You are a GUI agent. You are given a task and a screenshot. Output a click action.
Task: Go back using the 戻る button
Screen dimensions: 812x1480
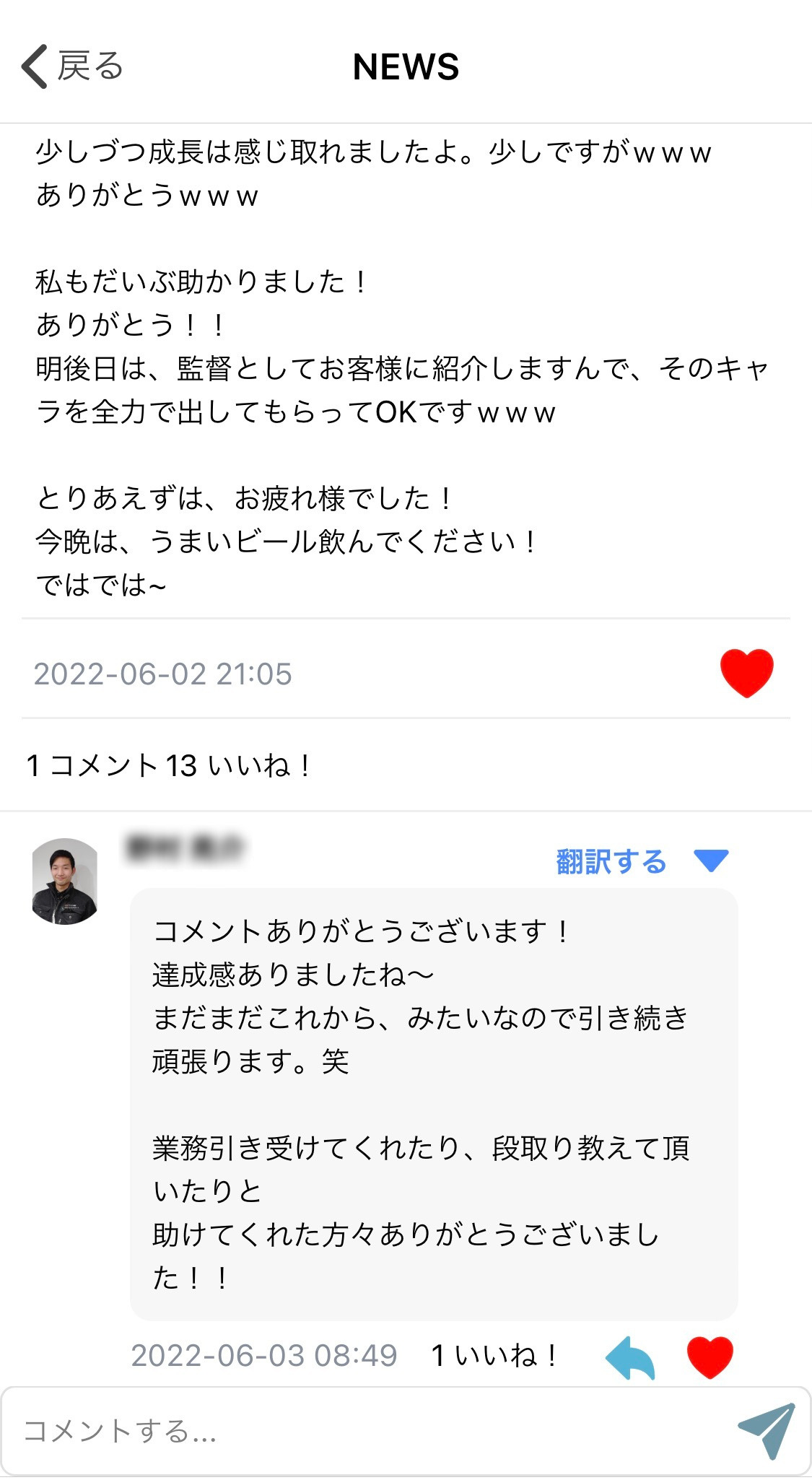point(72,66)
